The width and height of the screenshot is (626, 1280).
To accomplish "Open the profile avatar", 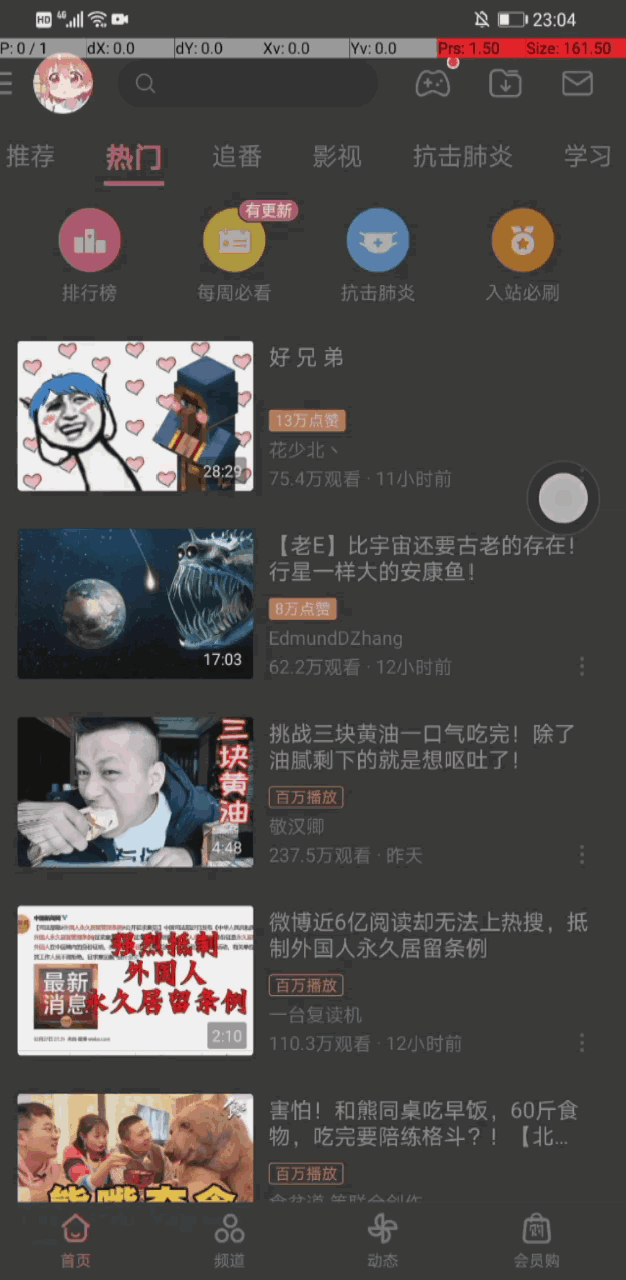I will 63,84.
